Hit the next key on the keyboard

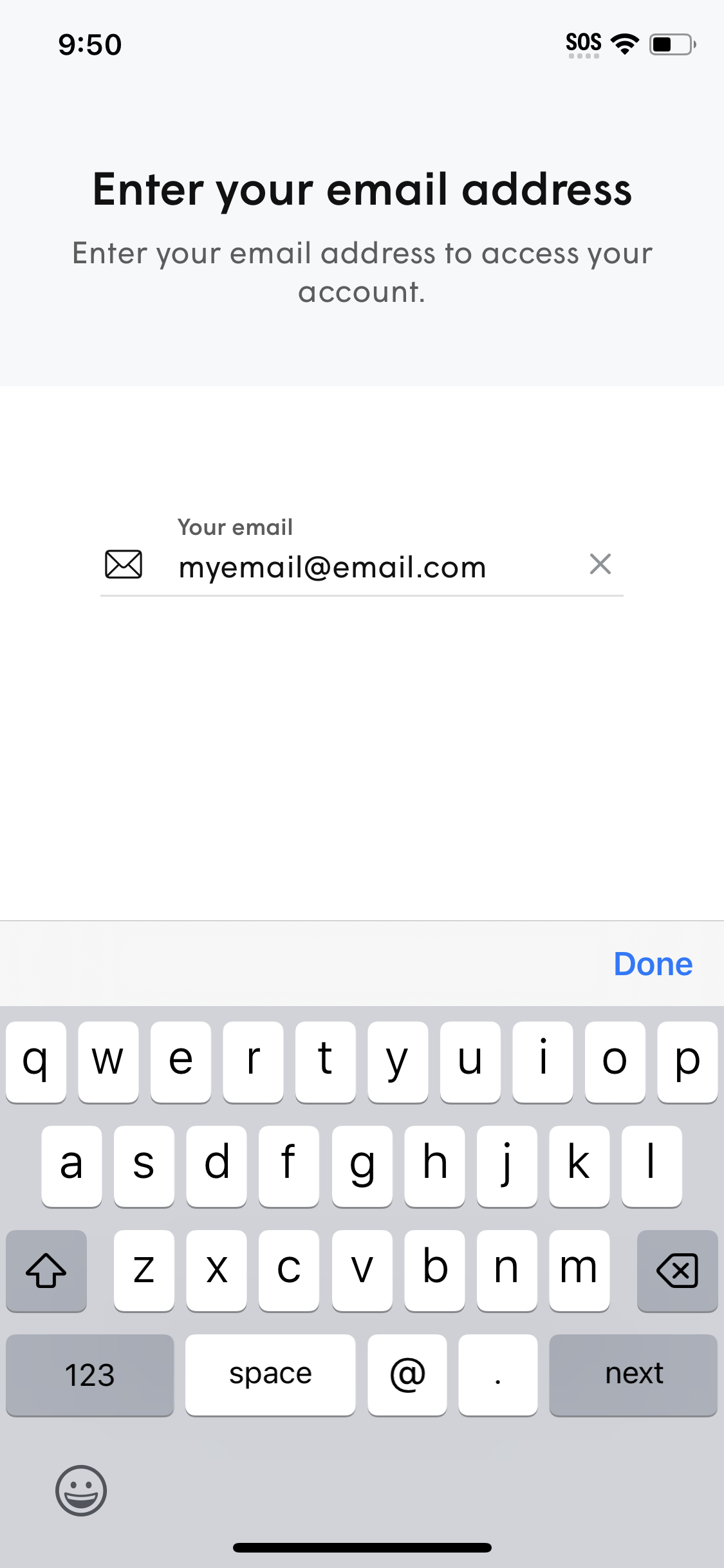(x=633, y=1374)
